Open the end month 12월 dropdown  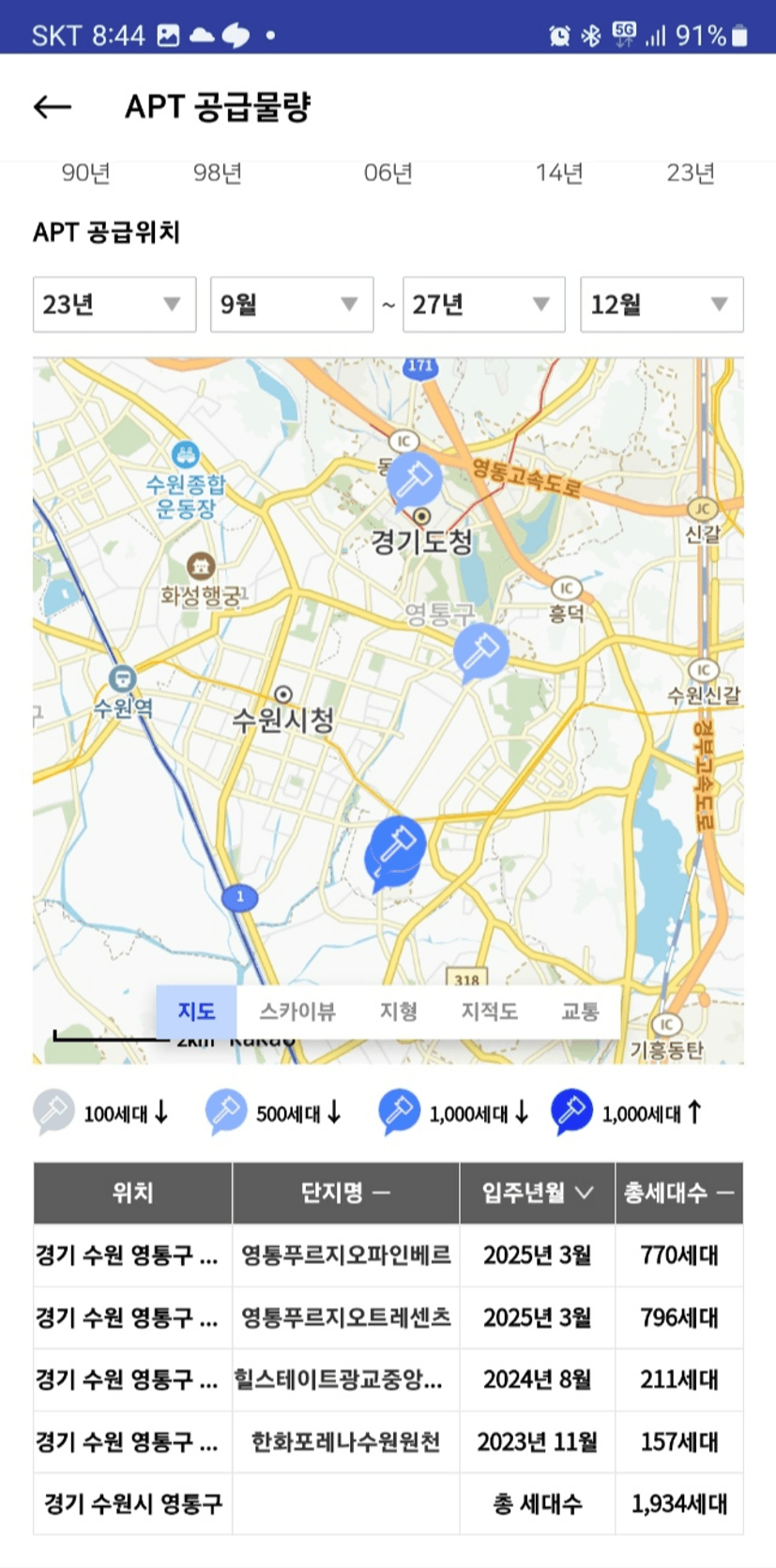[x=662, y=304]
